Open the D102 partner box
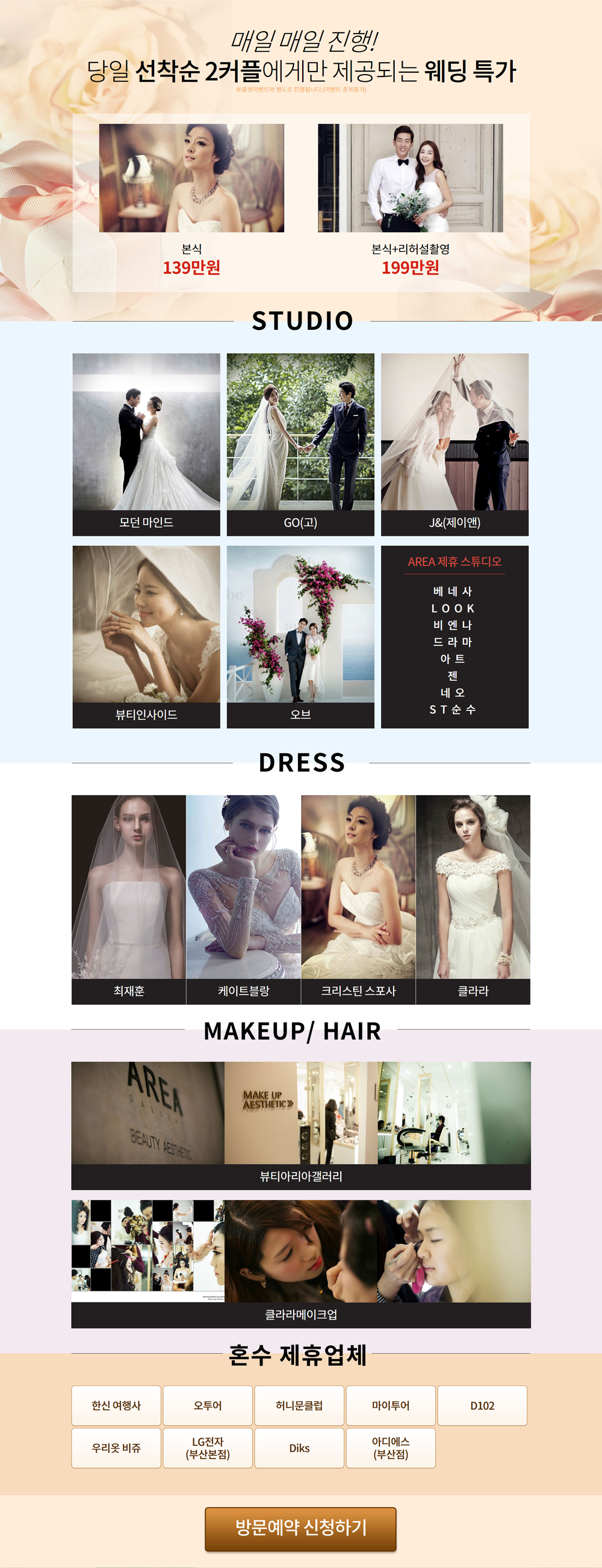The width and height of the screenshot is (602, 1568). tap(482, 1405)
